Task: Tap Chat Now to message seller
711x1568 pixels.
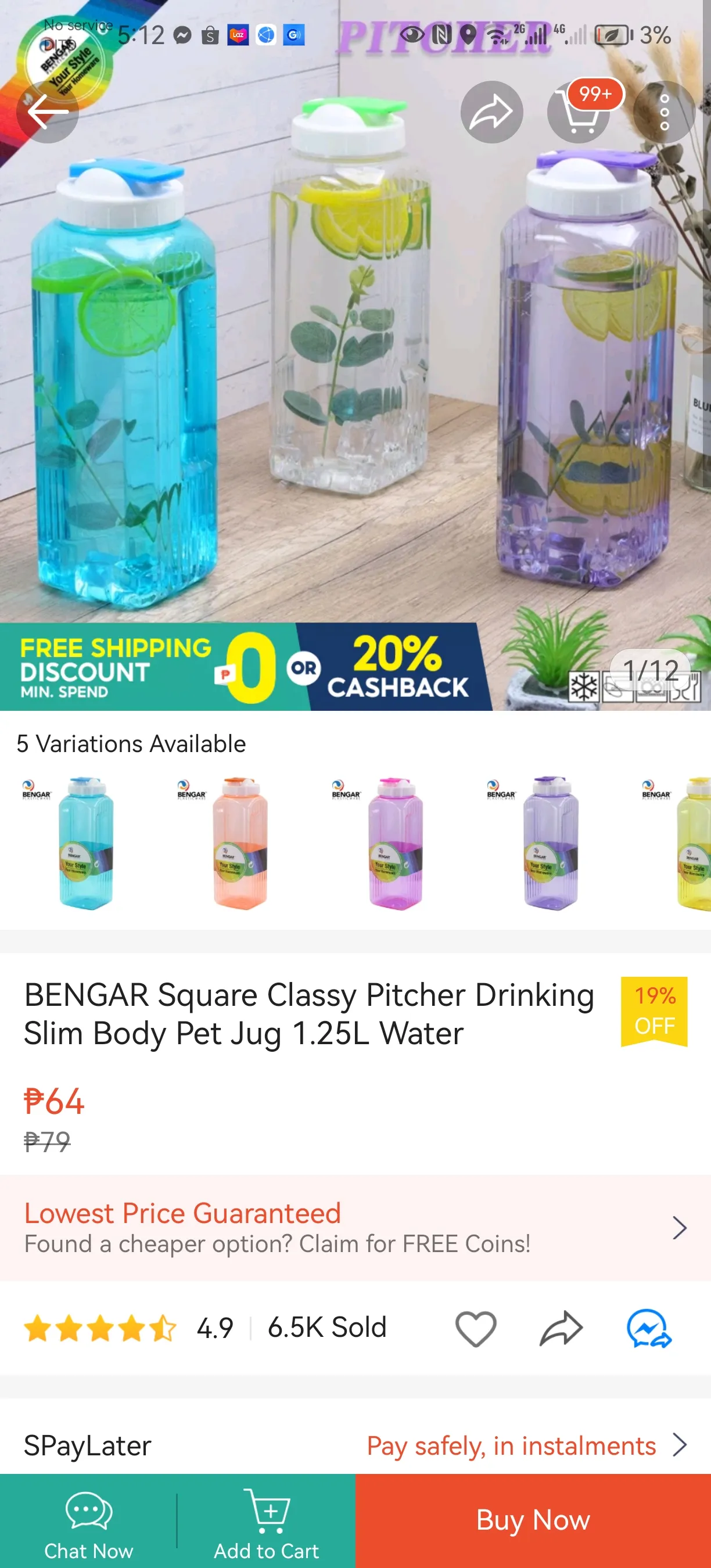Action: click(x=88, y=1520)
